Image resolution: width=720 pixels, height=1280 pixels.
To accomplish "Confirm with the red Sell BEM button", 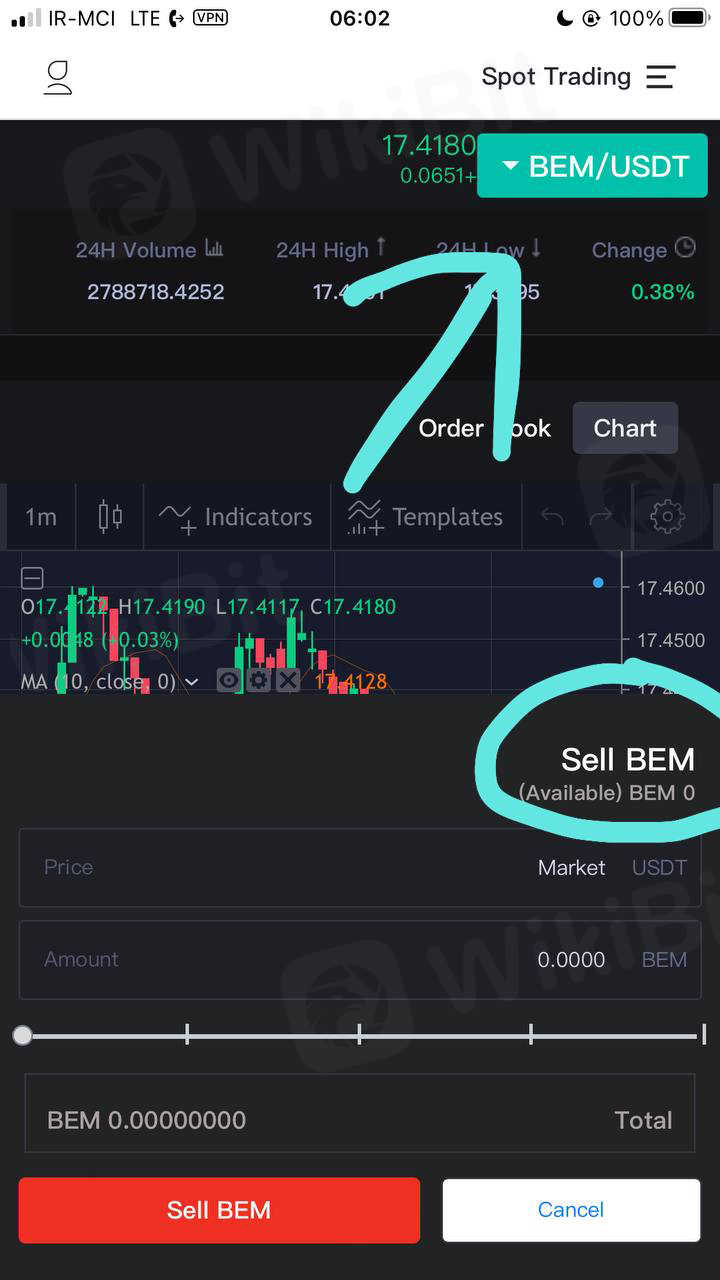I will click(x=219, y=1210).
